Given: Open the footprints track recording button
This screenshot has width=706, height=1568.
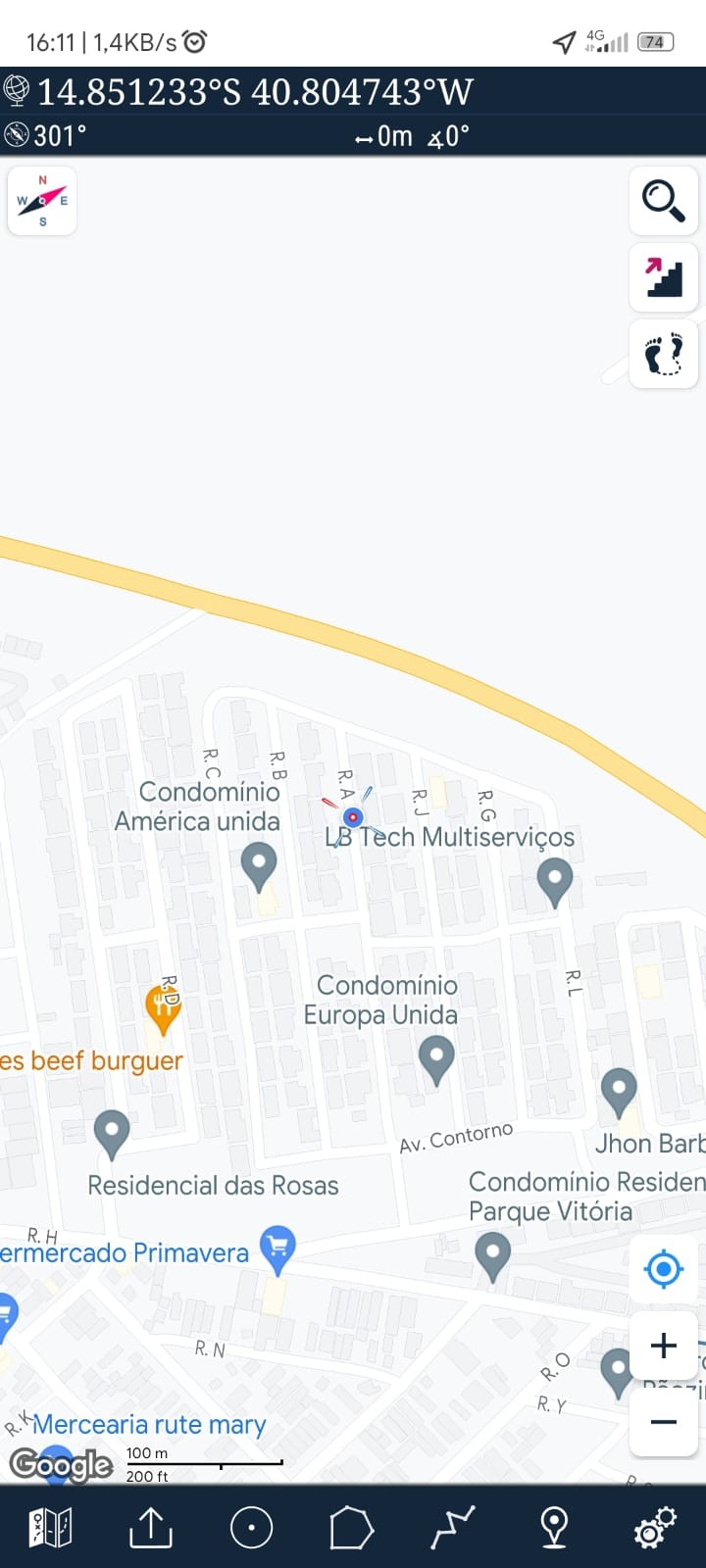Looking at the screenshot, I should click(x=663, y=354).
